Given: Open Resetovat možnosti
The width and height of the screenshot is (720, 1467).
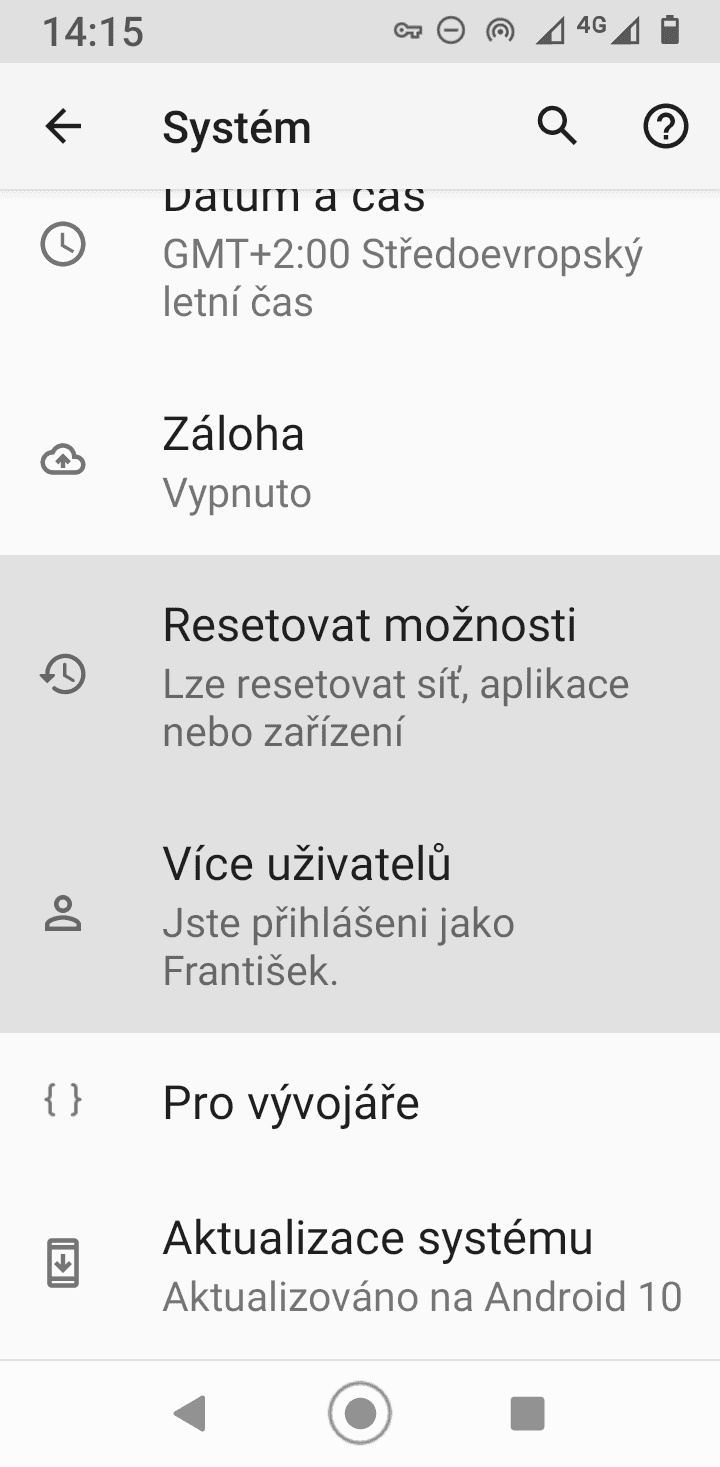Looking at the screenshot, I should coord(360,675).
